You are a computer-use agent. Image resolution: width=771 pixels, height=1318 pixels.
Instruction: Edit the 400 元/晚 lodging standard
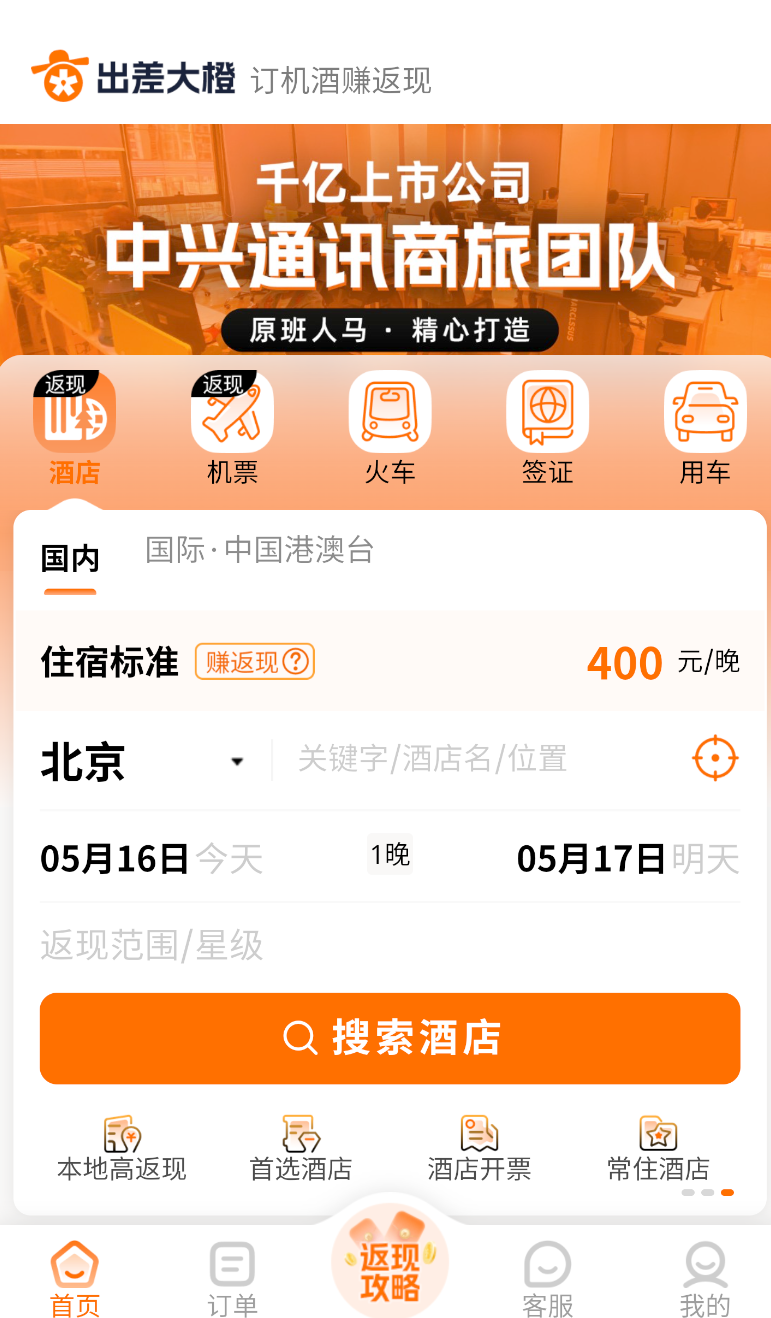662,662
